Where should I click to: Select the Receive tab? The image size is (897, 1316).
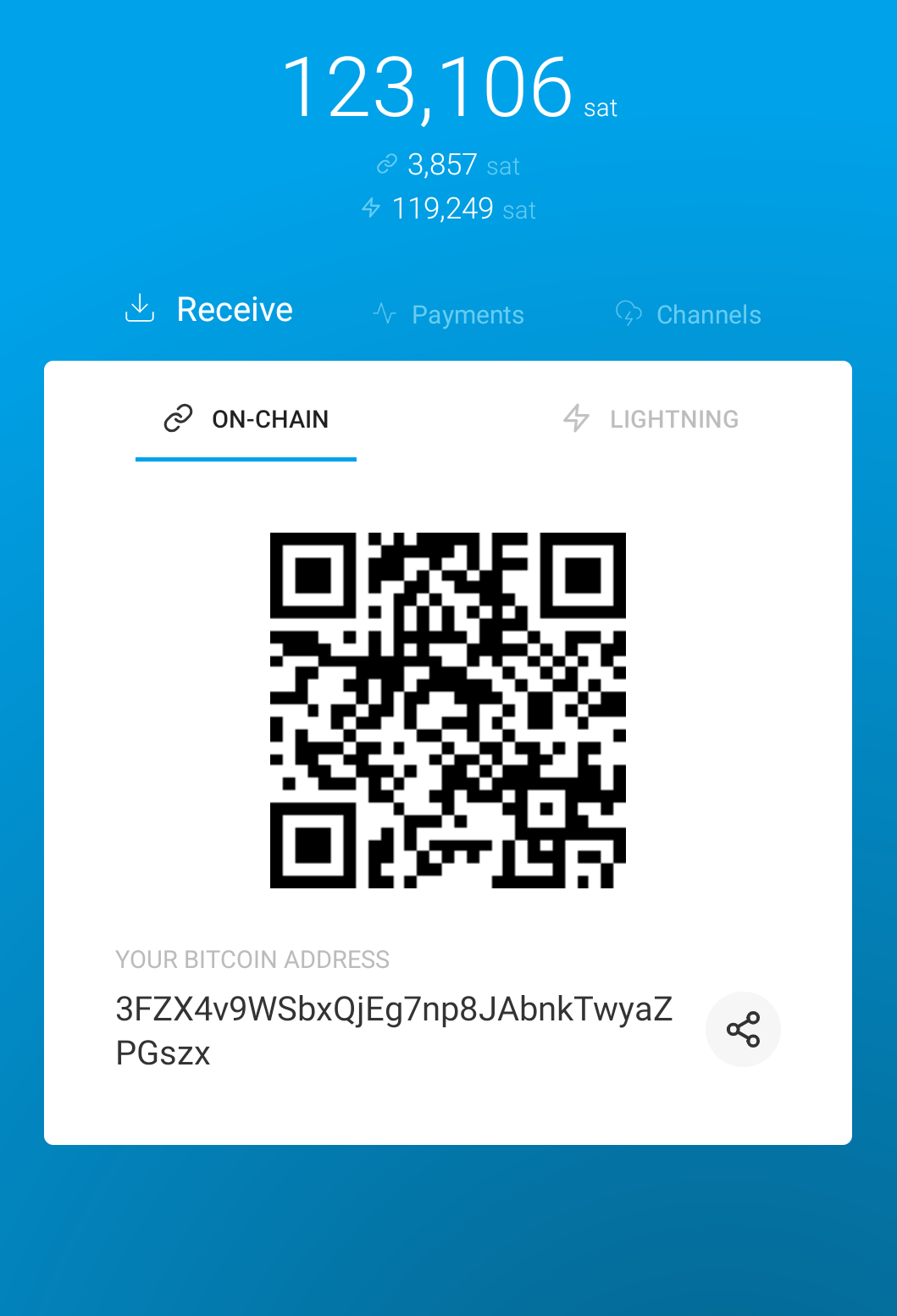click(209, 310)
